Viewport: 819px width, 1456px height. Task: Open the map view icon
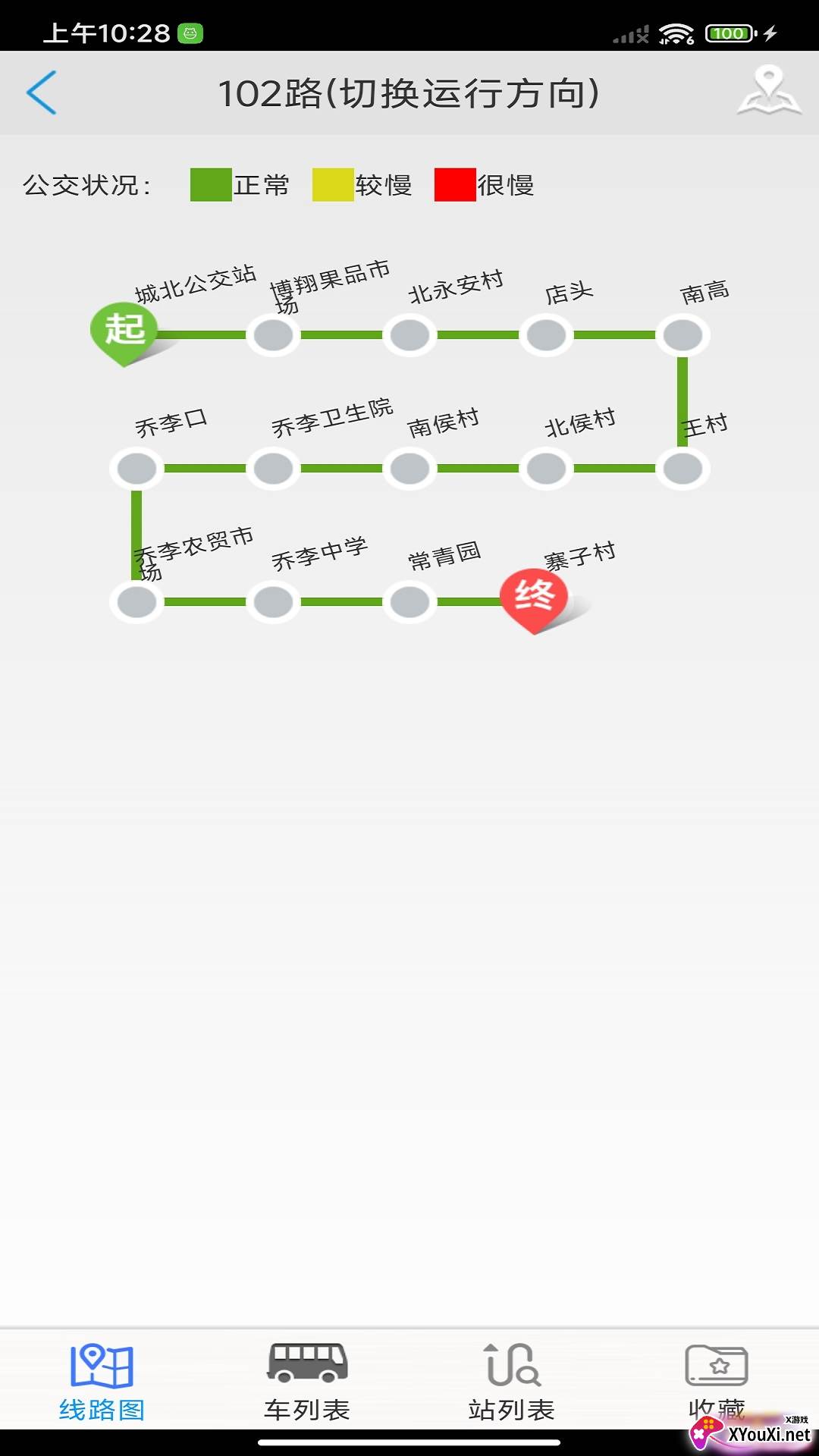pos(769,92)
